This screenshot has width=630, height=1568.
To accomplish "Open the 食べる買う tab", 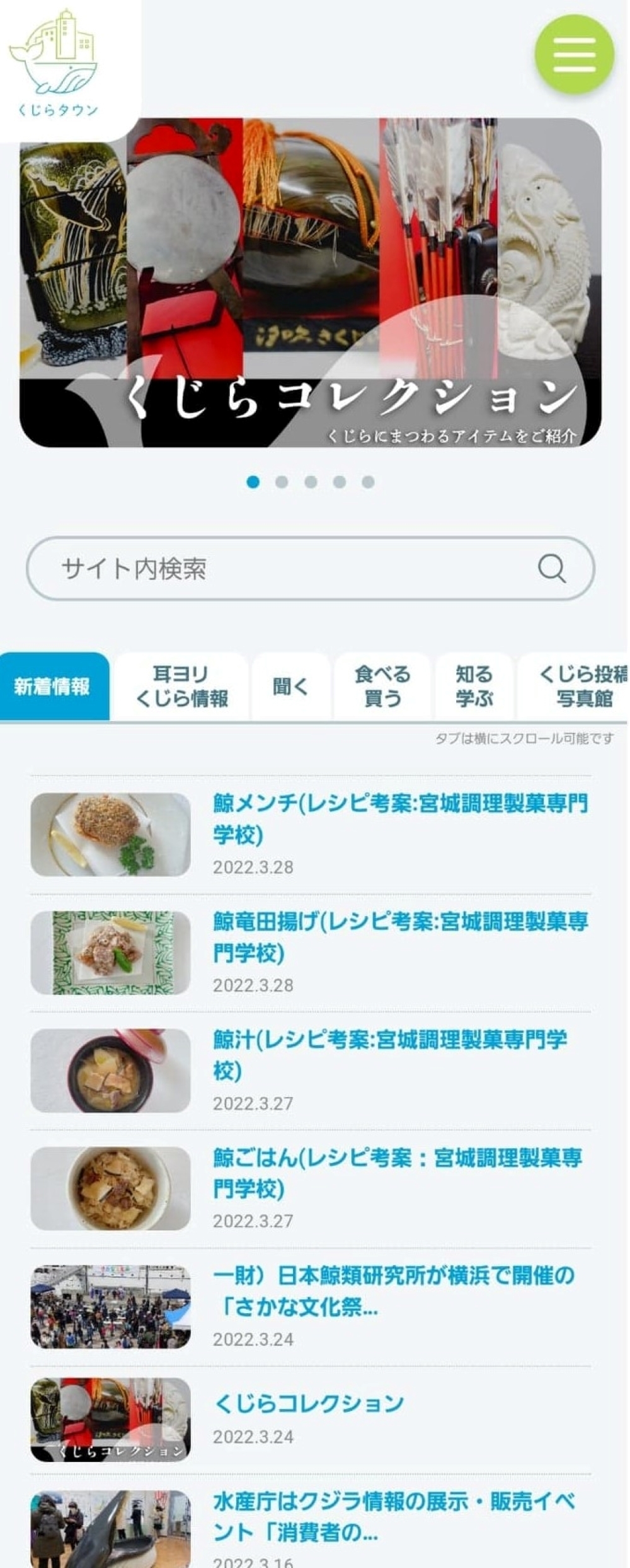I will tap(382, 686).
